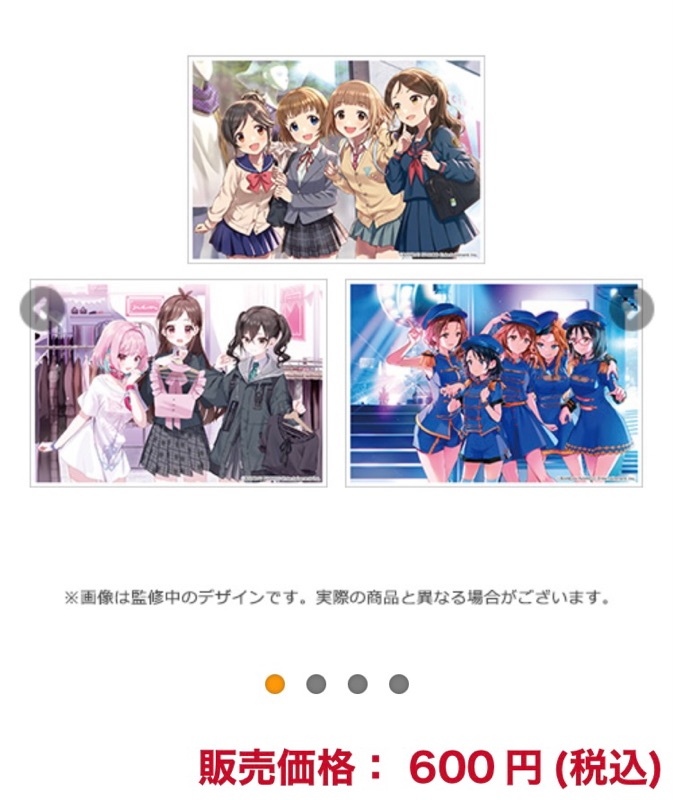Show the previous product image

[38, 309]
